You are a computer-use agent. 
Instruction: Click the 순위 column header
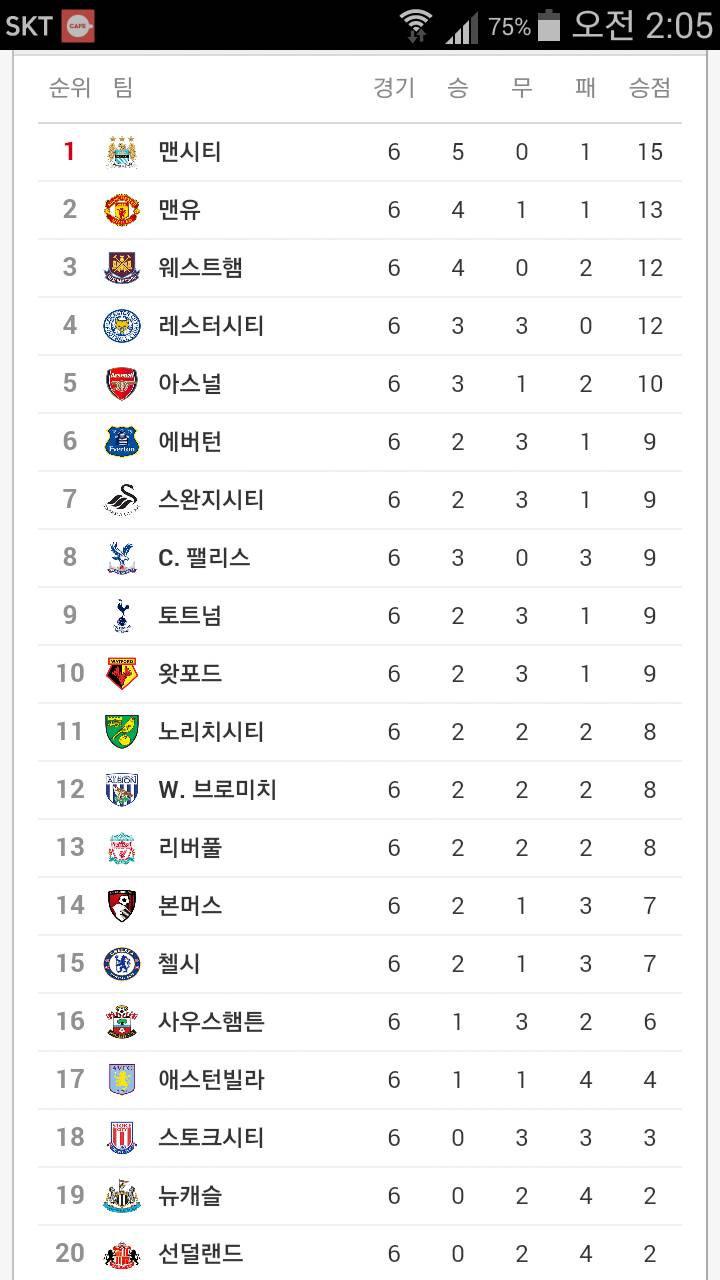[70, 88]
